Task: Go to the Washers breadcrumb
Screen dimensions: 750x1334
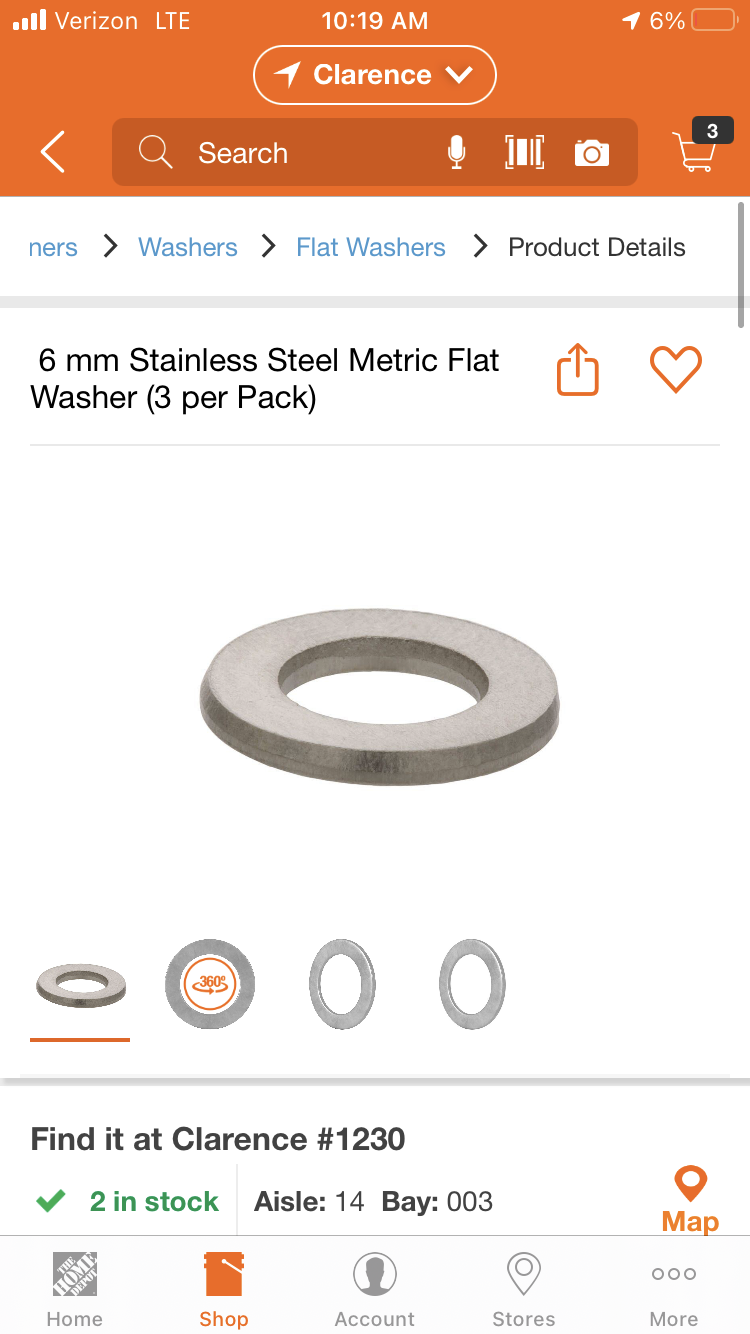Action: (x=188, y=247)
